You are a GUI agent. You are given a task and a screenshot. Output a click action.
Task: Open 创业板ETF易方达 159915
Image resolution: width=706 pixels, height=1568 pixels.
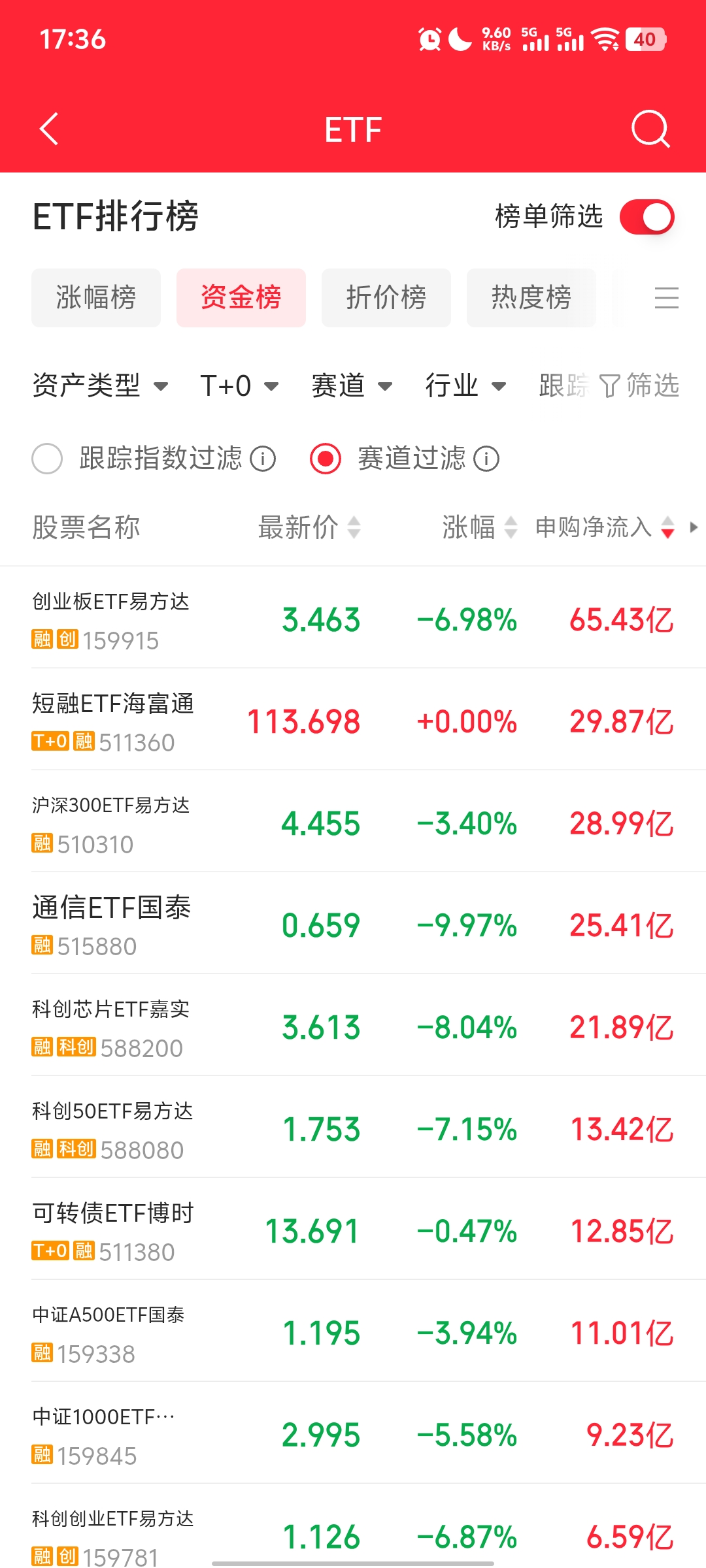(353, 618)
